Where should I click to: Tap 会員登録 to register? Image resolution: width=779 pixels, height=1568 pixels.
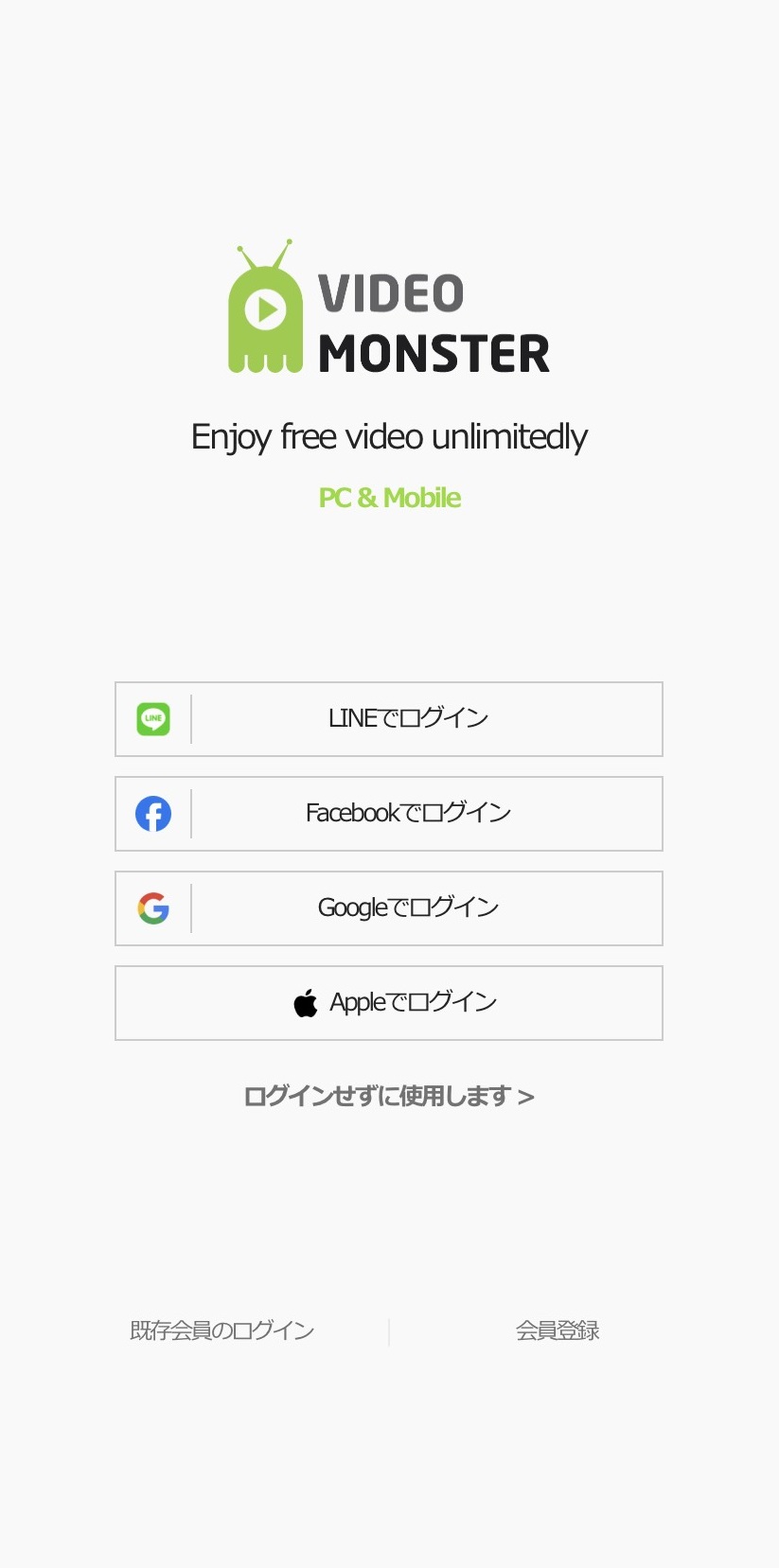click(558, 1330)
